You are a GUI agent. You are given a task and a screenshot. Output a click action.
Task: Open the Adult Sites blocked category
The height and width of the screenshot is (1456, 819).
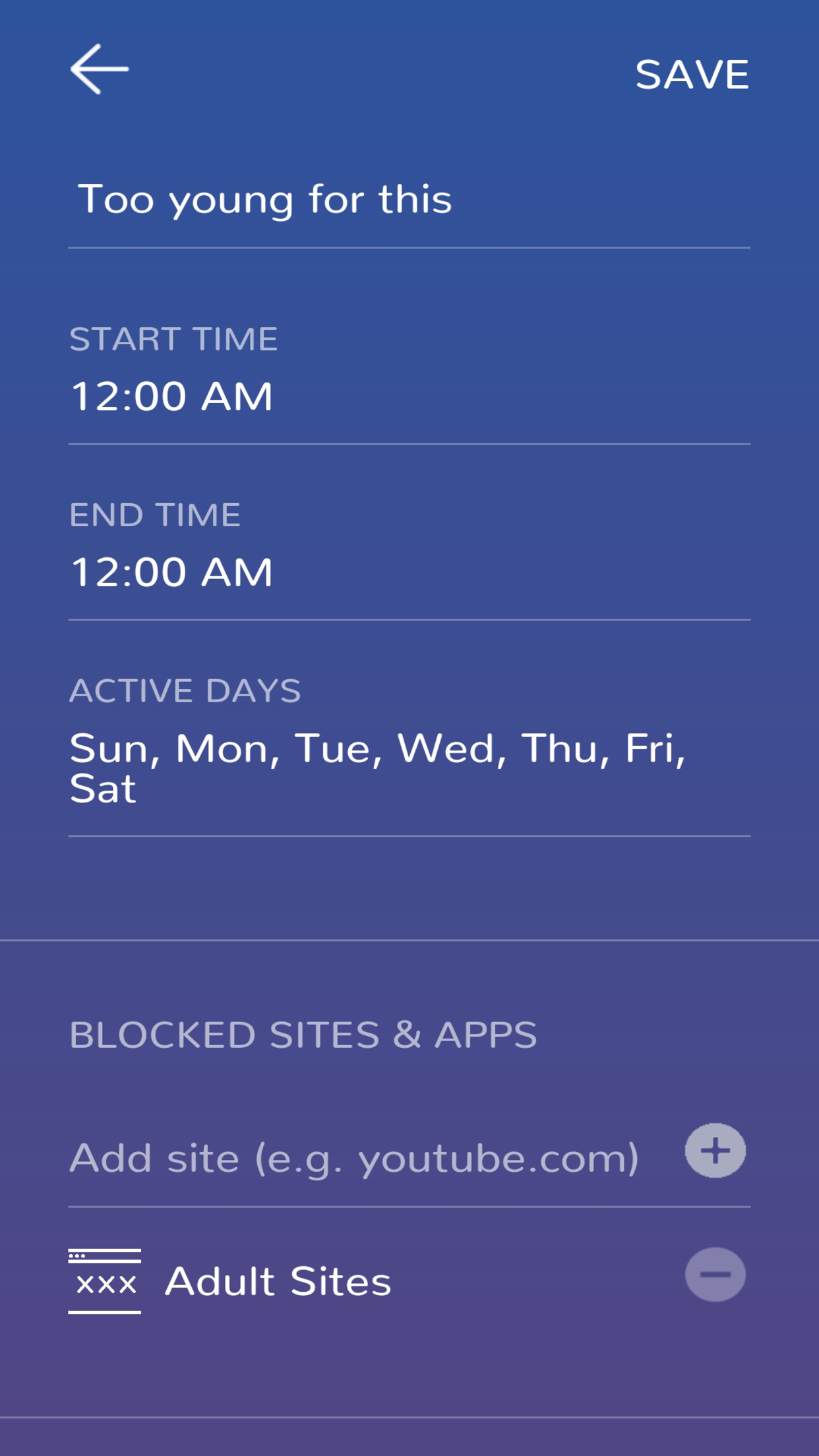pyautogui.click(x=277, y=1278)
